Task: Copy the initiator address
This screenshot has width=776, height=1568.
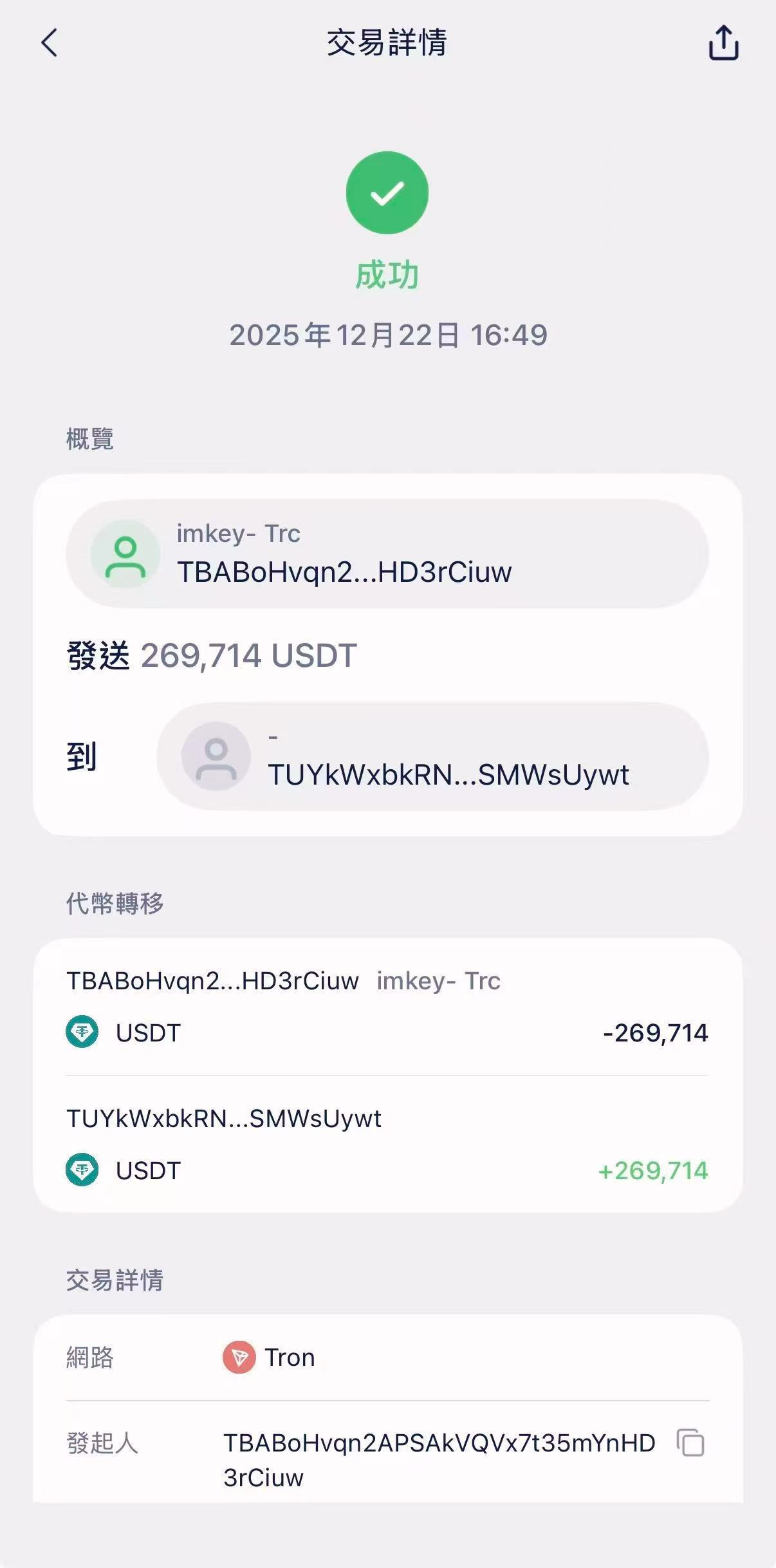Action: (690, 1442)
